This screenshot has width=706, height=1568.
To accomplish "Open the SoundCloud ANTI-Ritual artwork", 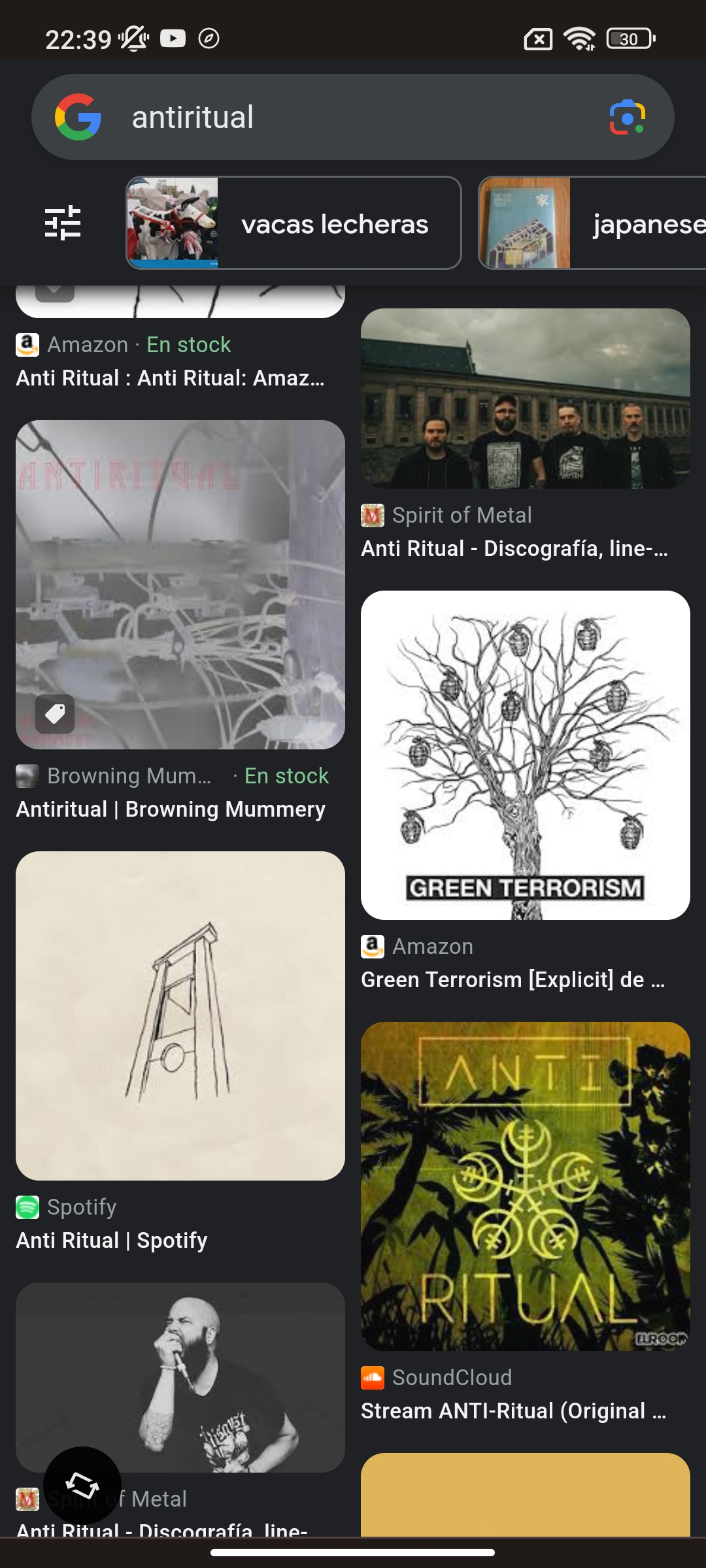I will pyautogui.click(x=525, y=1186).
